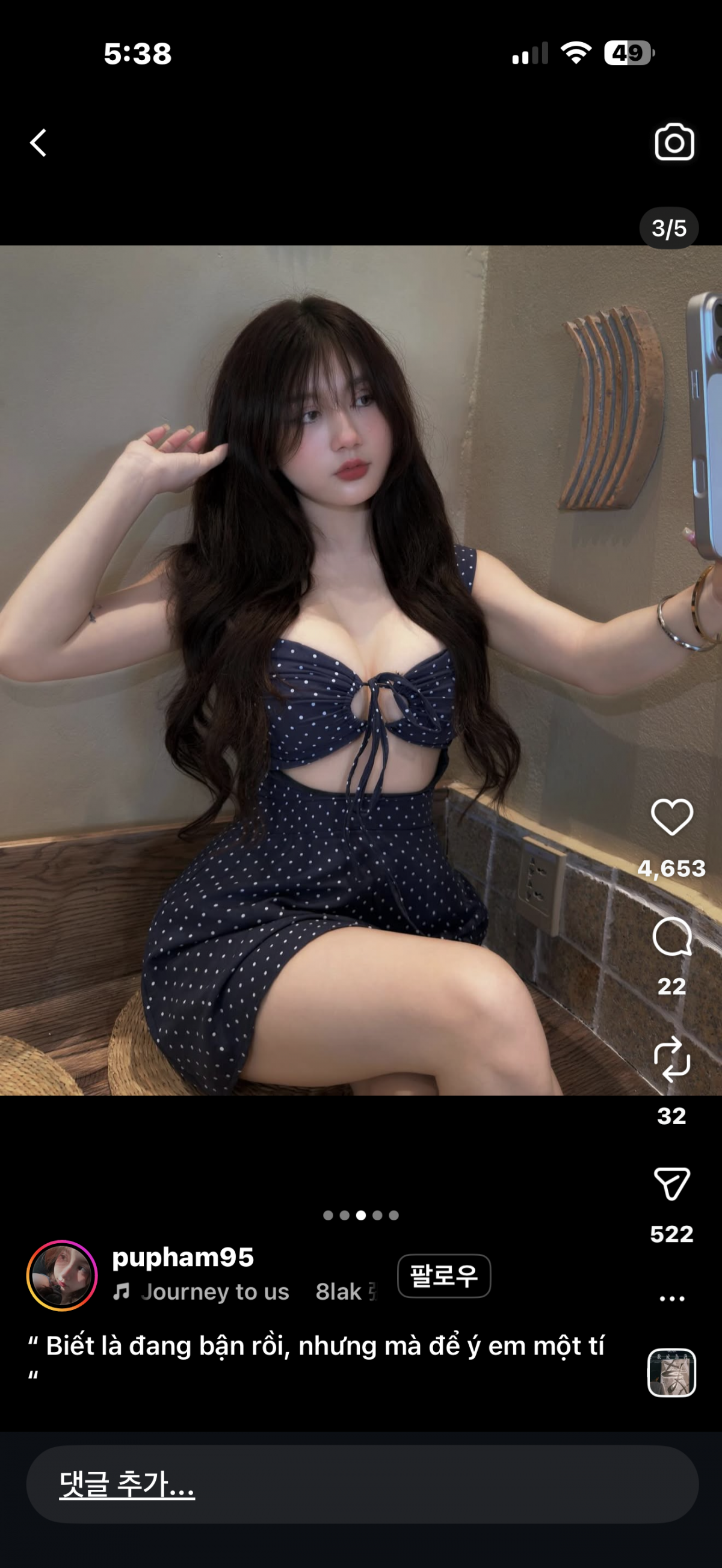This screenshot has width=722, height=1568.
Task: Open the three-dot more options menu
Action: 671,1299
